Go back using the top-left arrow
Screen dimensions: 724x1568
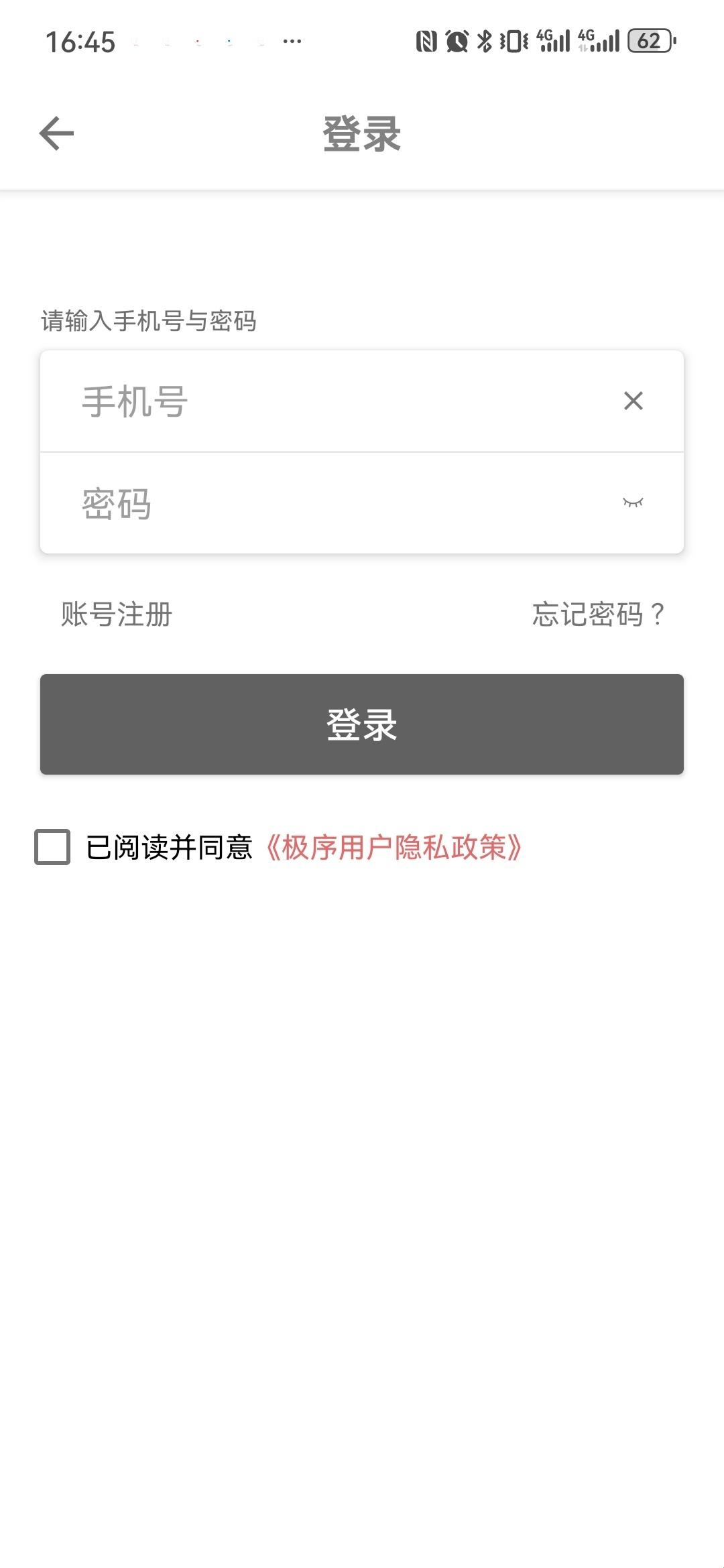pyautogui.click(x=56, y=133)
